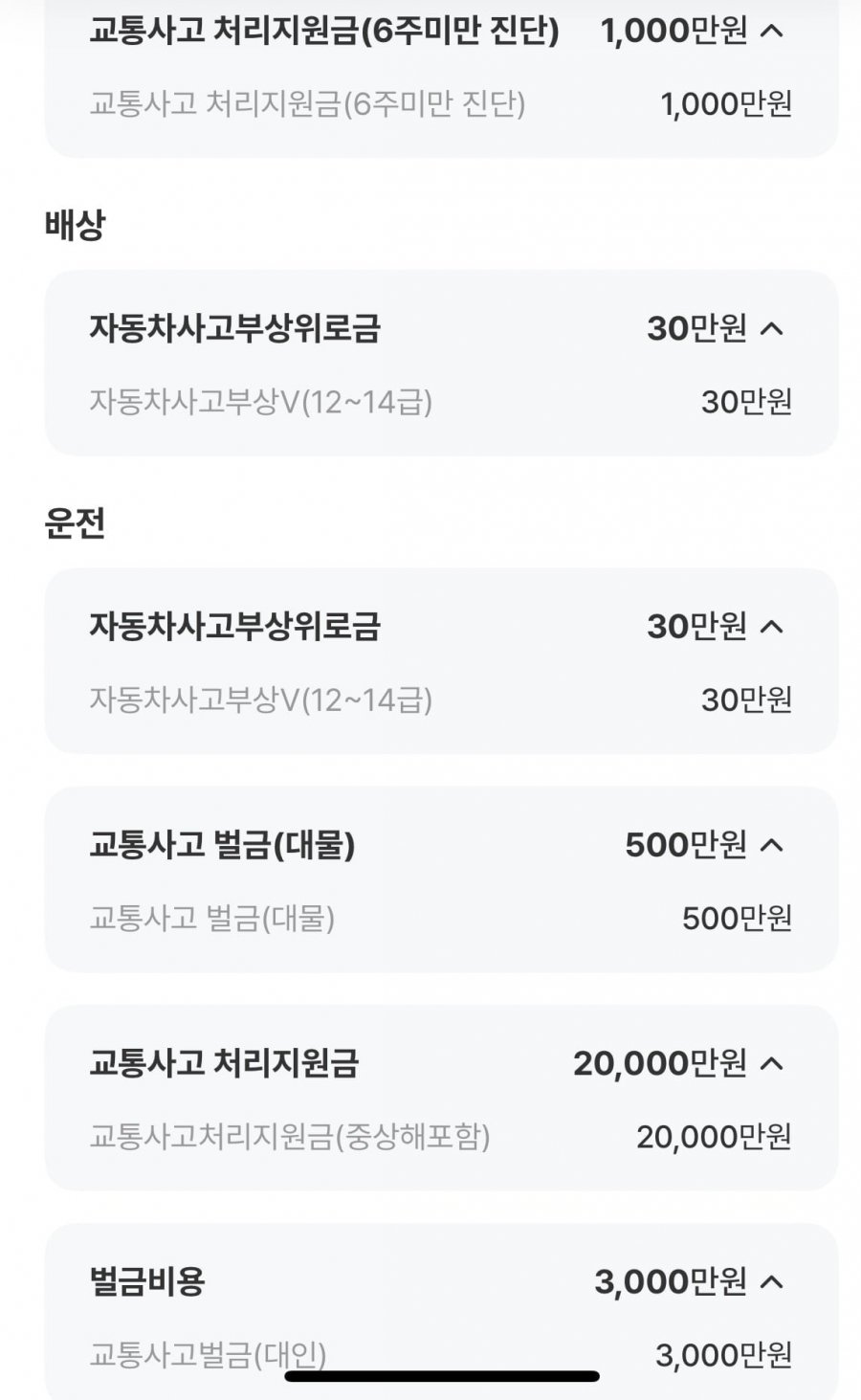Tap the 20,000만원 amount for 처리지원금
Viewport: 861px width, 1400px height.
(660, 1063)
